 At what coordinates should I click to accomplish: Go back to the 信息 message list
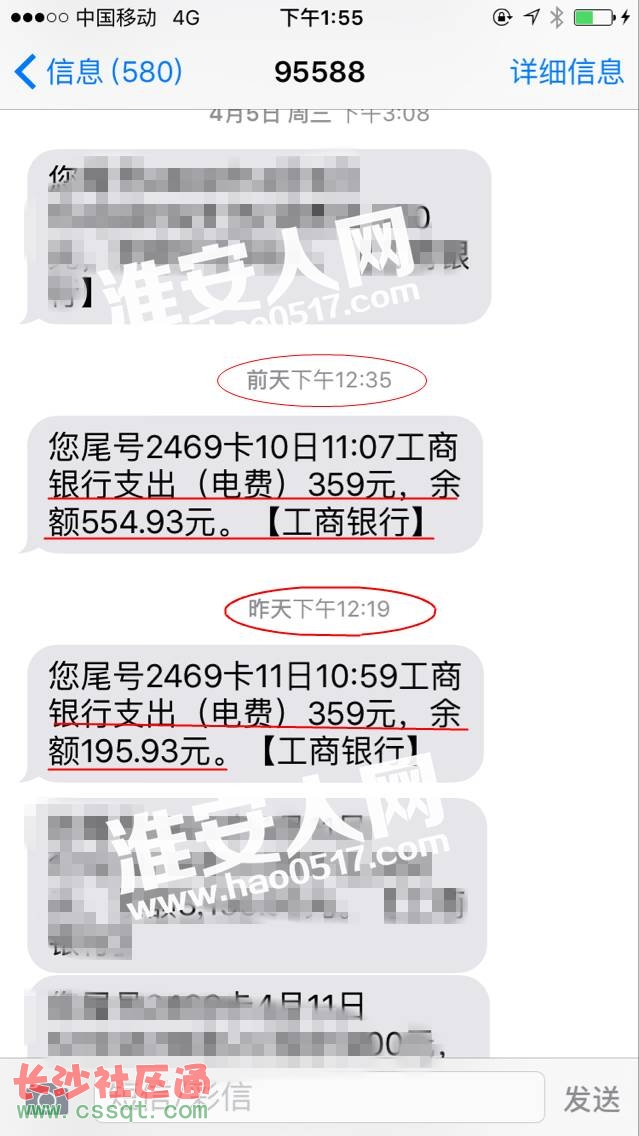coord(98,72)
